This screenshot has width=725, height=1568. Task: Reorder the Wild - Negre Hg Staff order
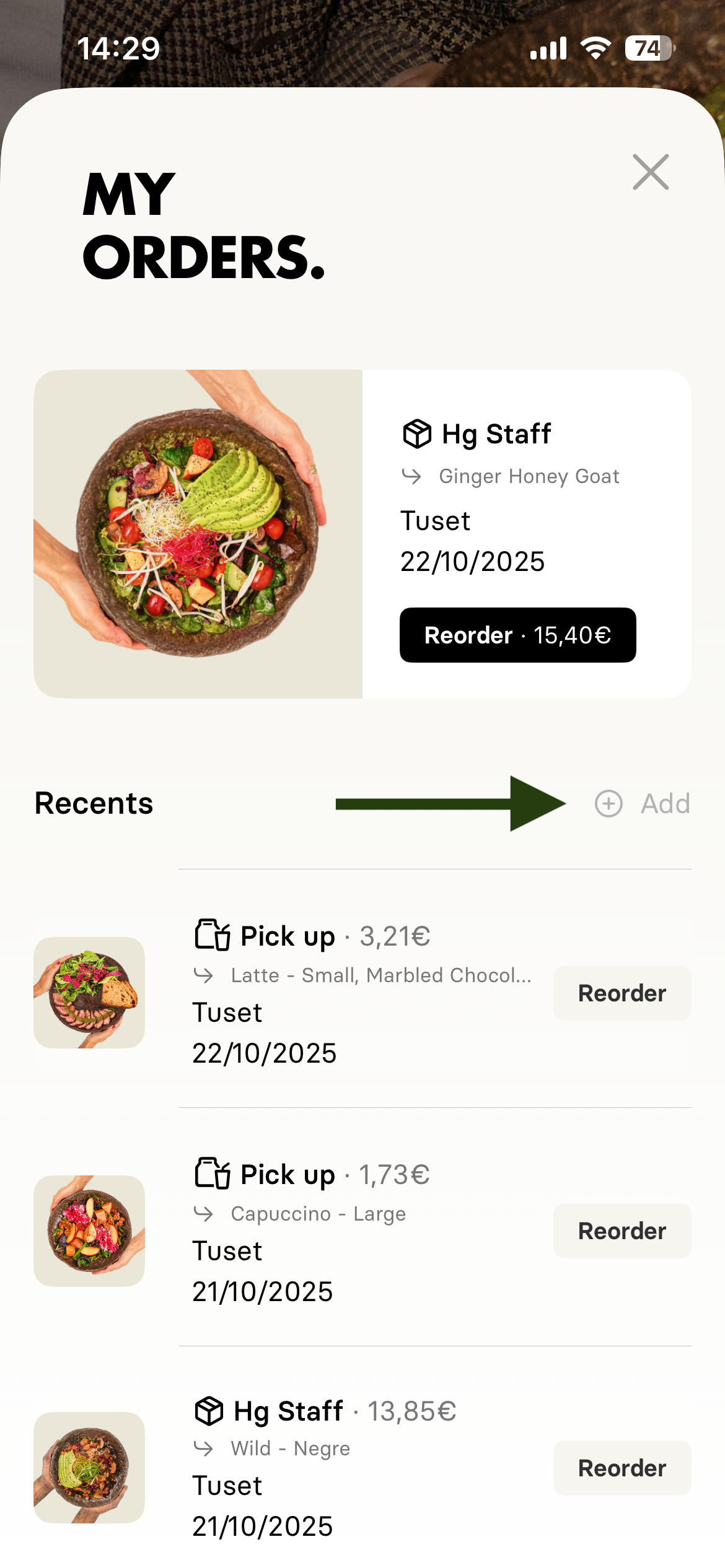click(x=622, y=1468)
